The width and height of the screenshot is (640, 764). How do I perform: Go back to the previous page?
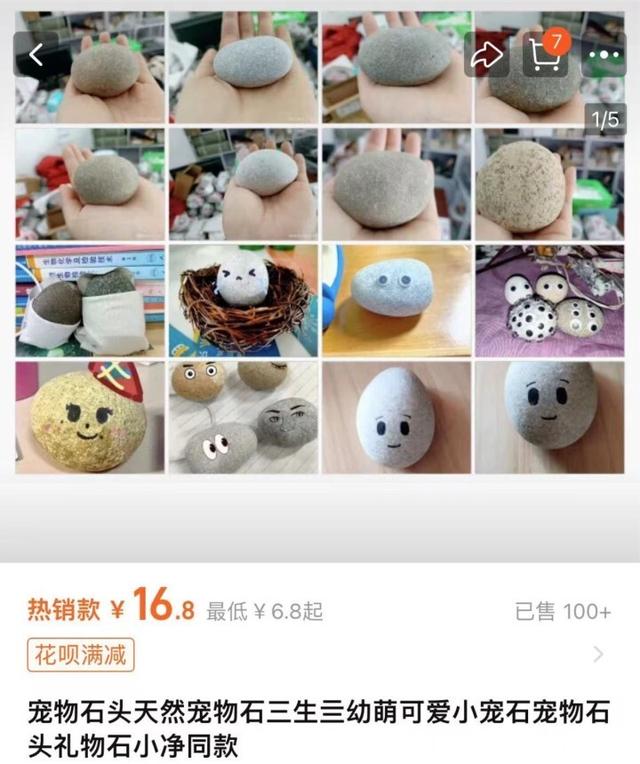click(x=36, y=55)
